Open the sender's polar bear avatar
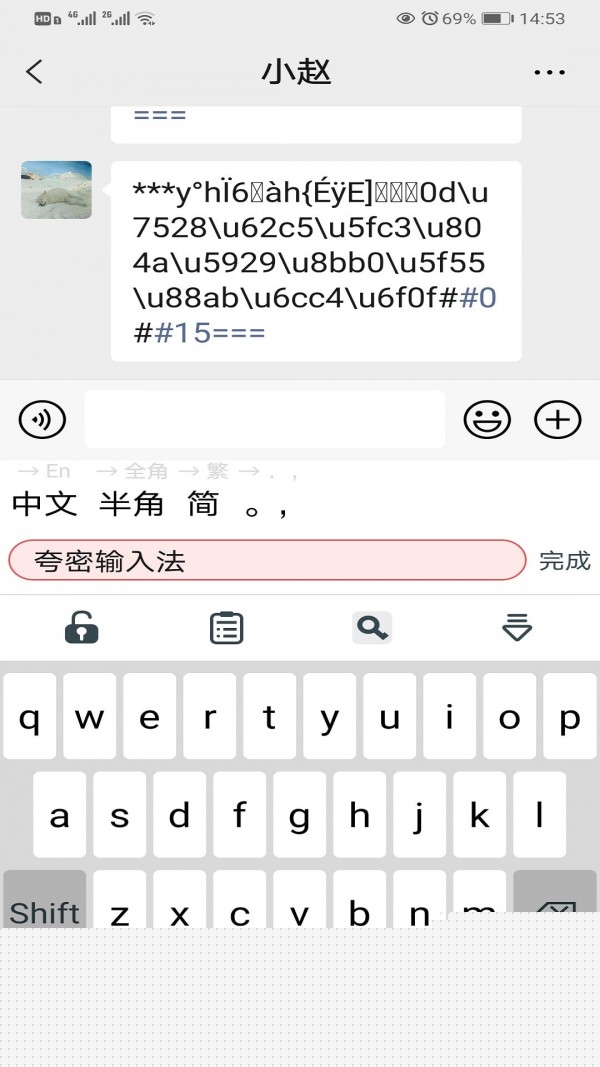The image size is (600, 1067). 56,190
